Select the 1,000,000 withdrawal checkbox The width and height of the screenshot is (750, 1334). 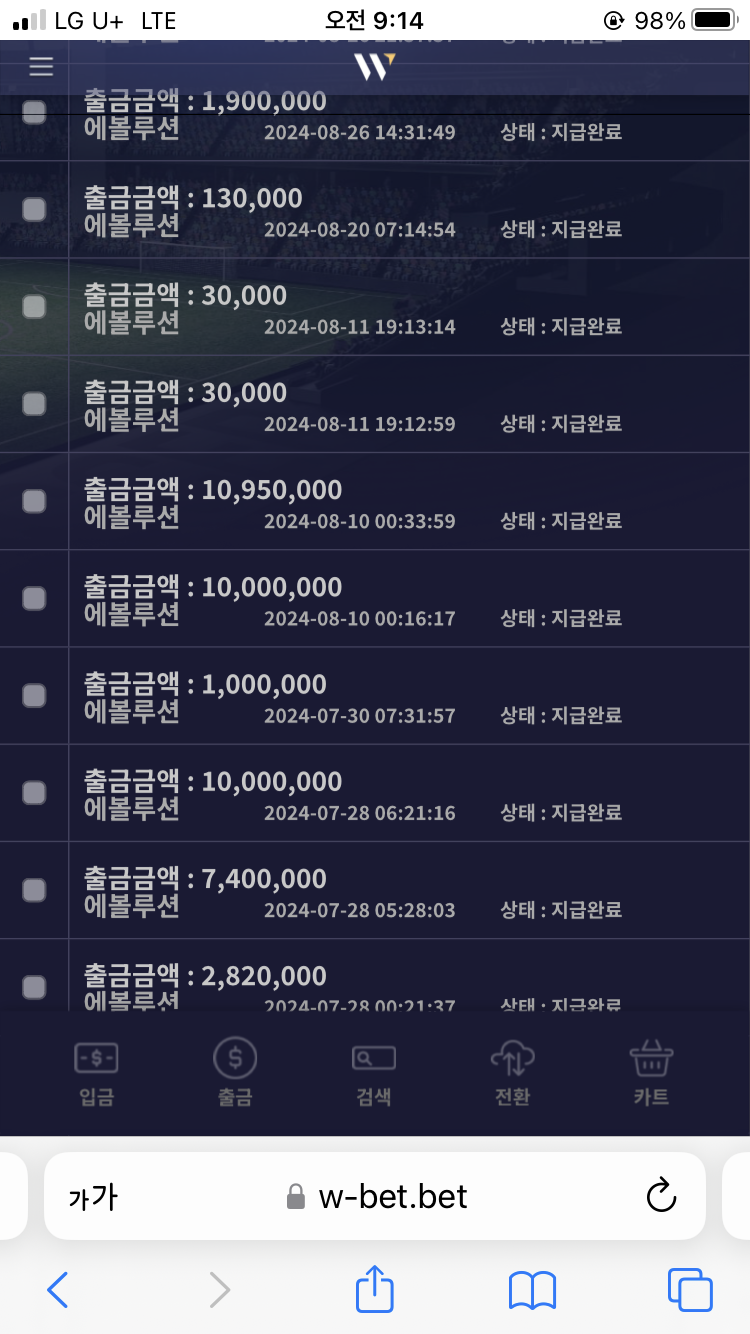pyautogui.click(x=34, y=694)
